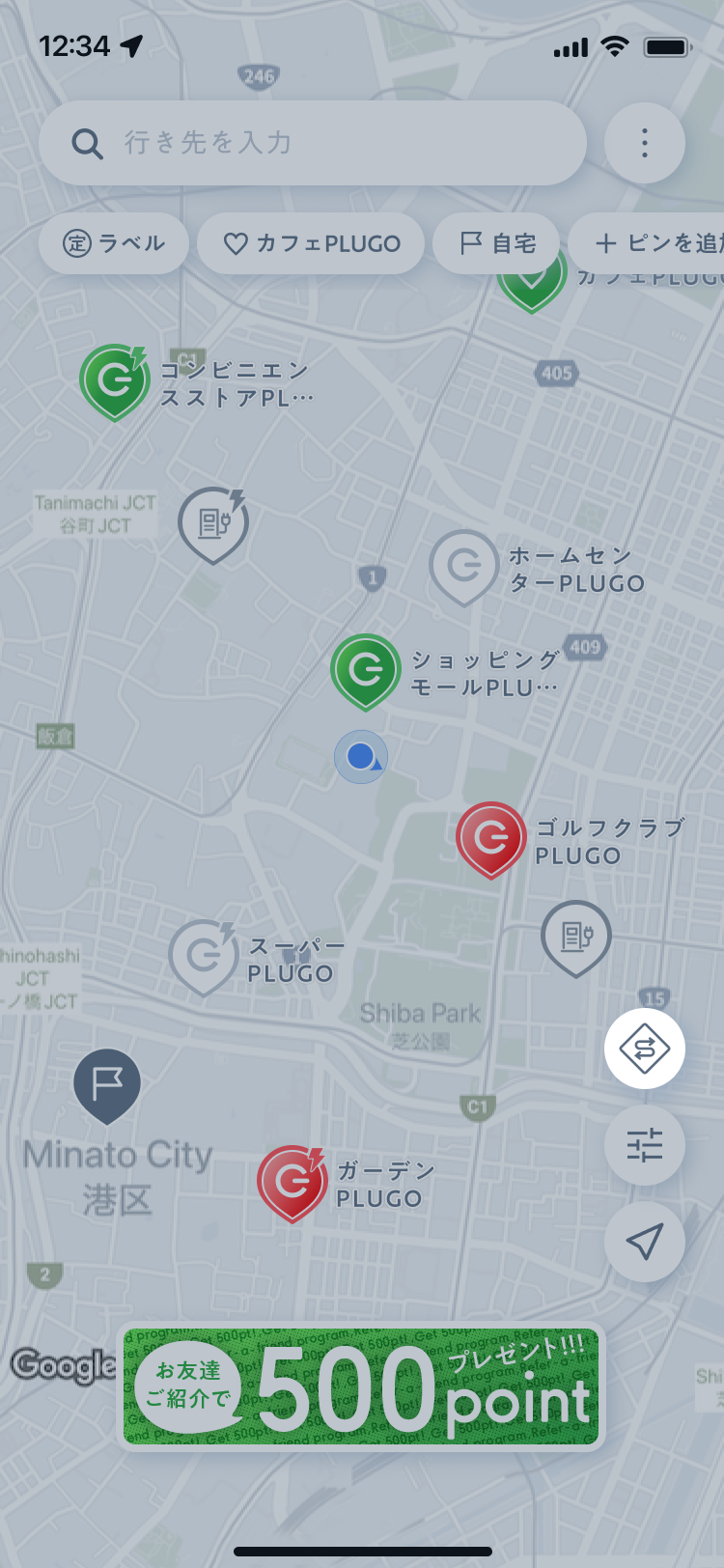Open the three-dot overflow menu
Viewport: 724px width, 1568px height.
(645, 143)
